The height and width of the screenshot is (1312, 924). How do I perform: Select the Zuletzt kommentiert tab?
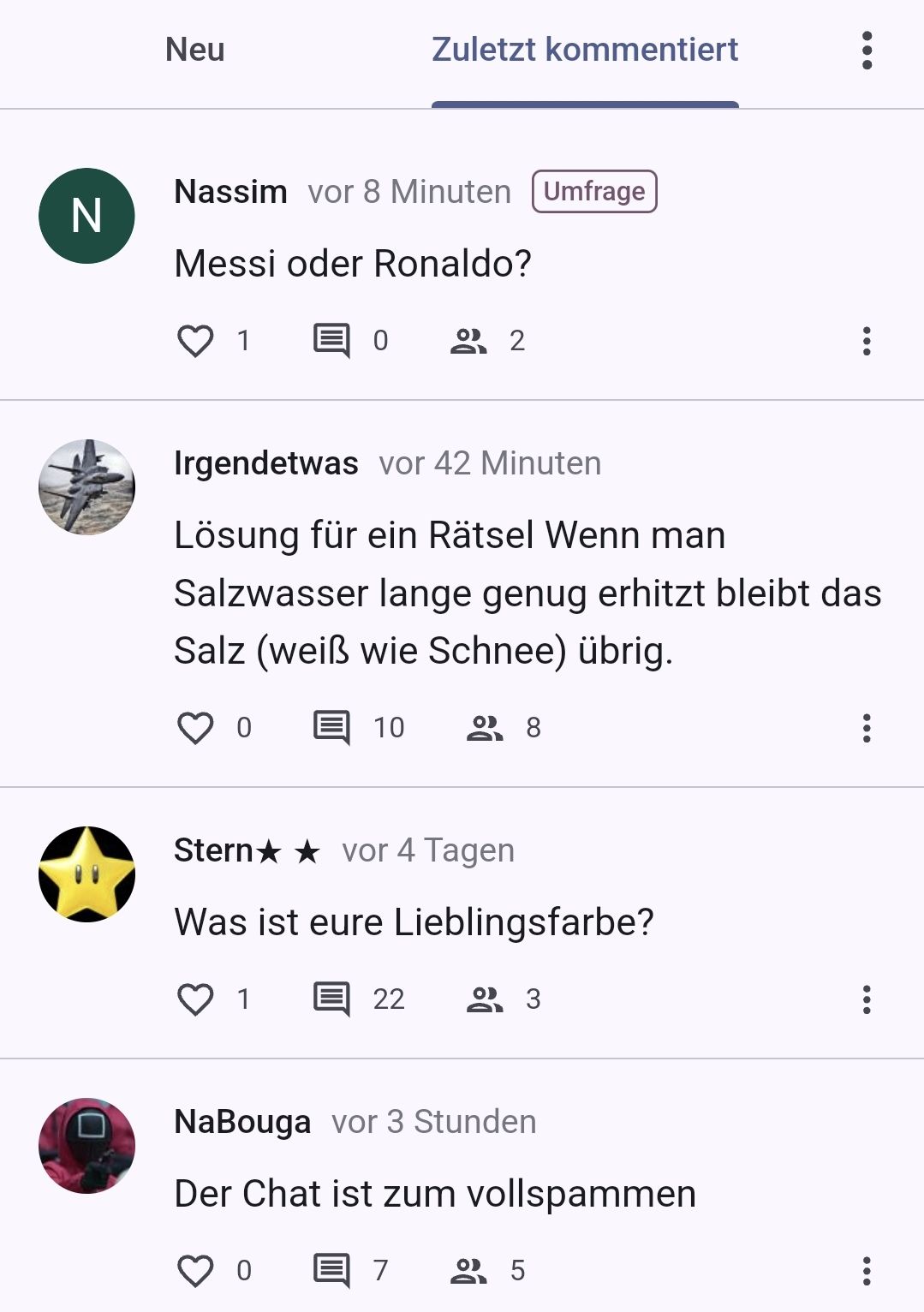[x=585, y=50]
